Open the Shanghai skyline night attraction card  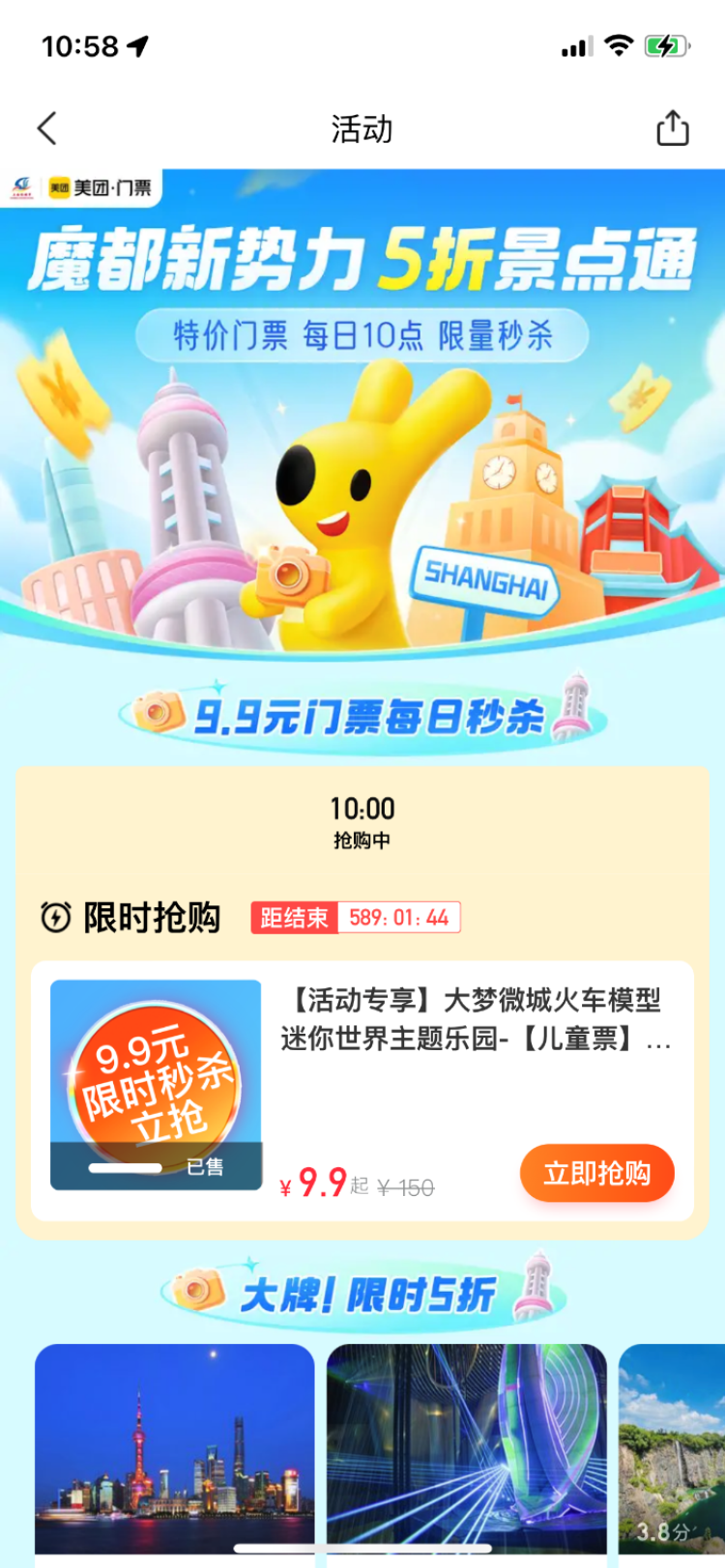pyautogui.click(x=175, y=1447)
